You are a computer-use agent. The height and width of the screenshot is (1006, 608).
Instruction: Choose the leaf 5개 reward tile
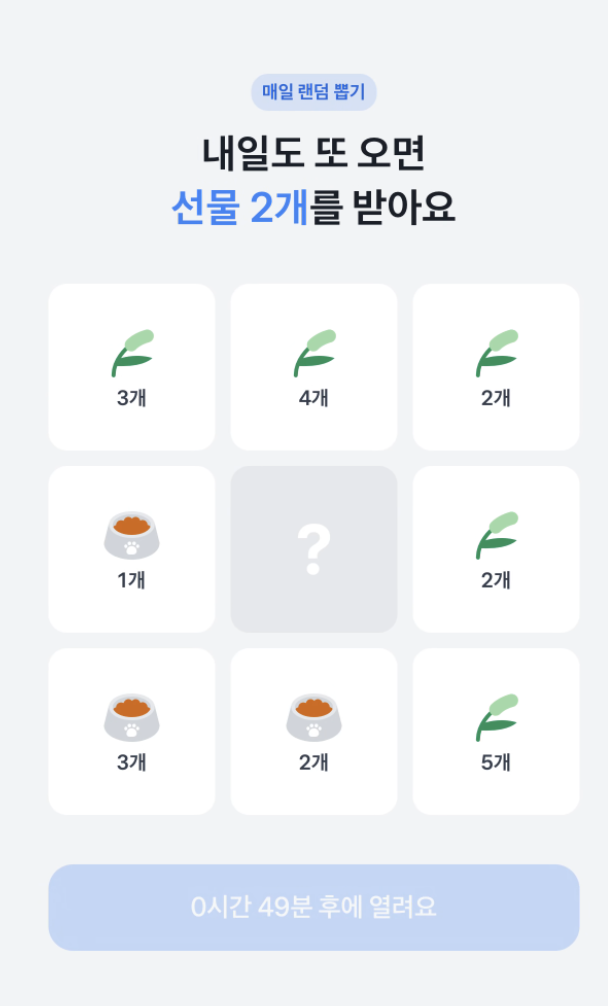tap(496, 731)
